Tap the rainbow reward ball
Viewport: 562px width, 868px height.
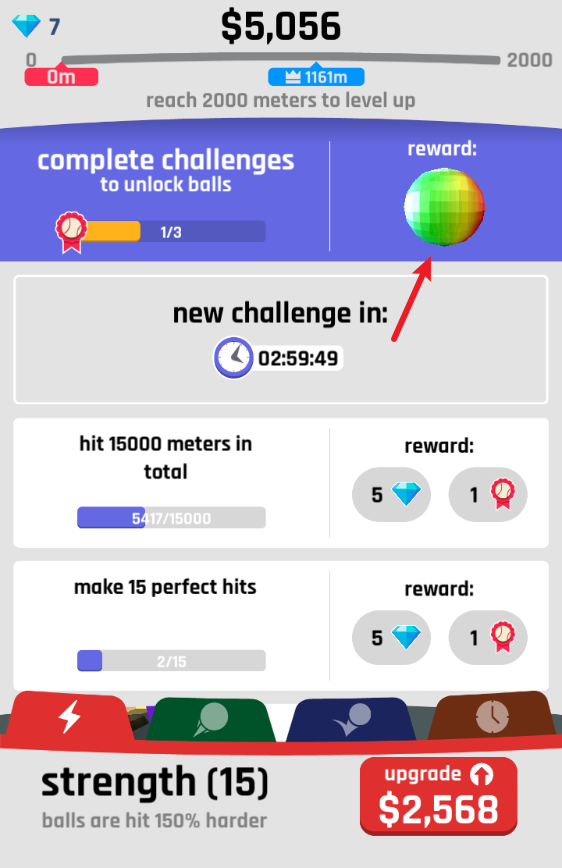[x=444, y=207]
